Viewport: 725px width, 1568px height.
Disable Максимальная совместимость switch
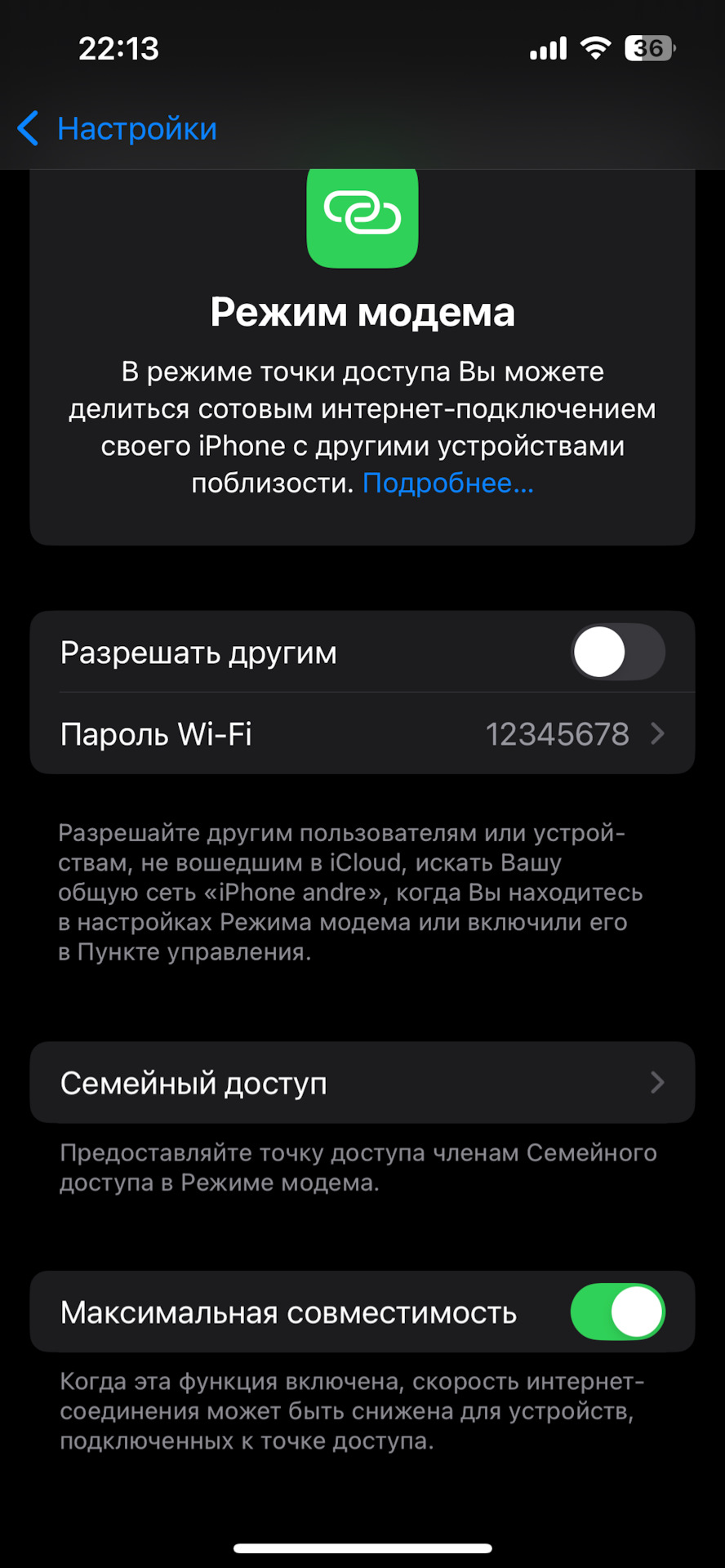(x=617, y=1312)
